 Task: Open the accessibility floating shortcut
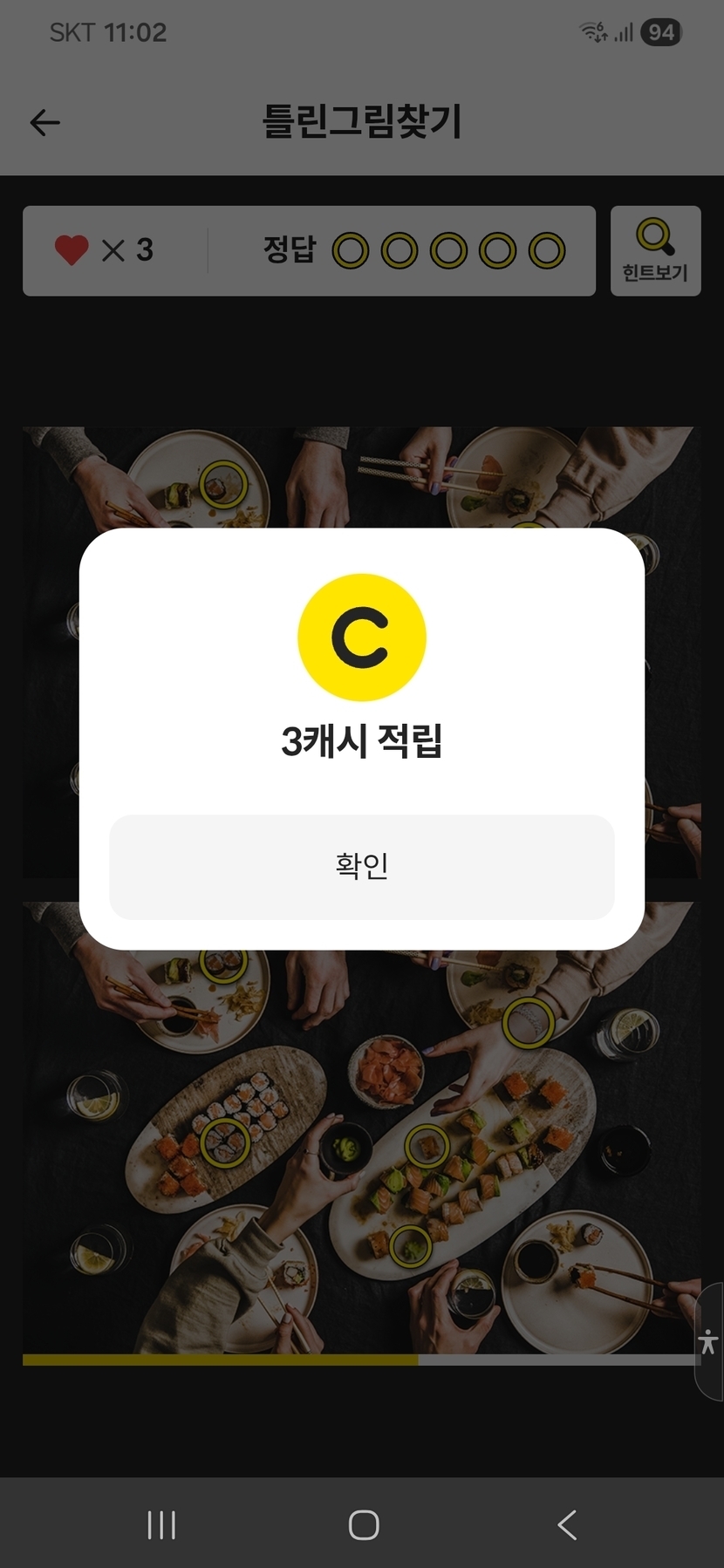[x=708, y=1341]
